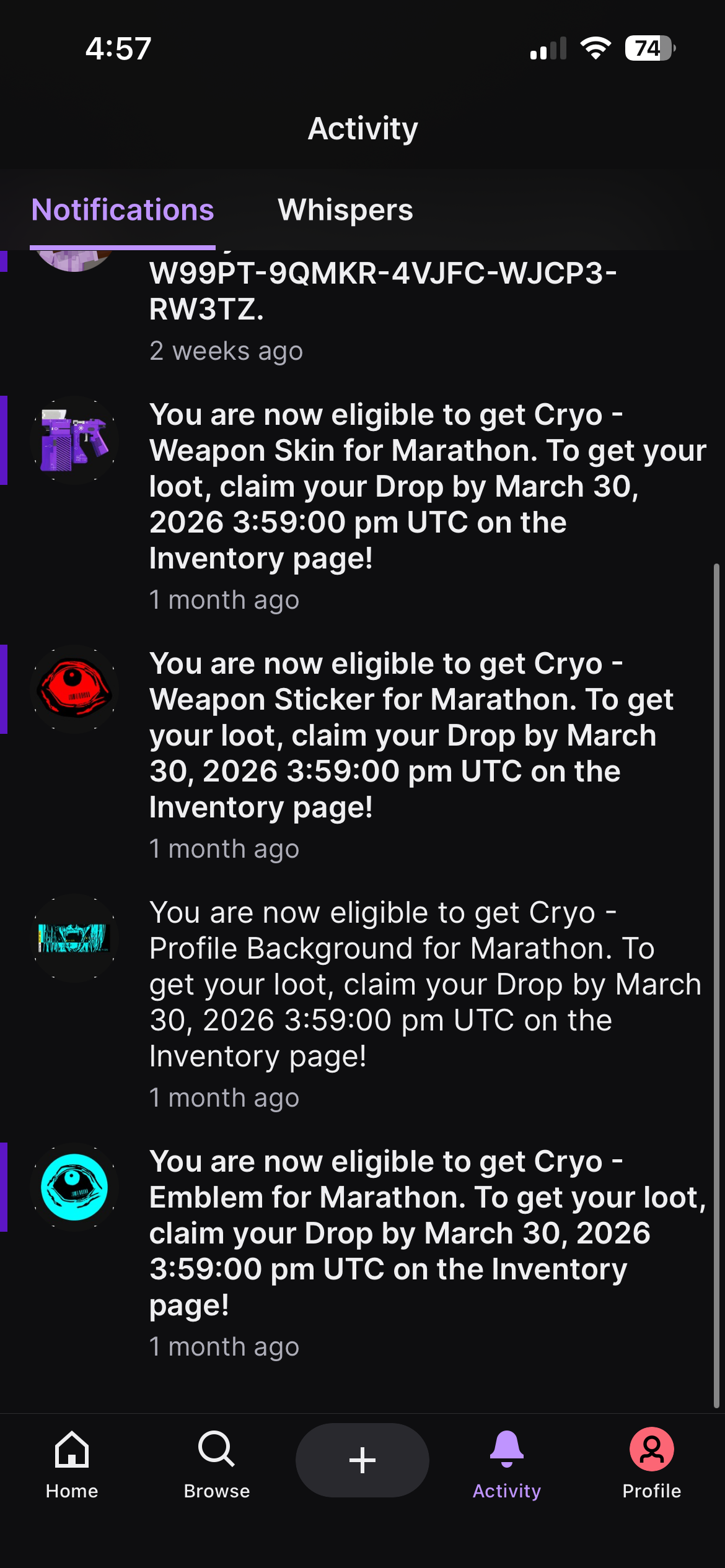Tap the plus create button
The height and width of the screenshot is (1568, 725).
(x=362, y=1460)
